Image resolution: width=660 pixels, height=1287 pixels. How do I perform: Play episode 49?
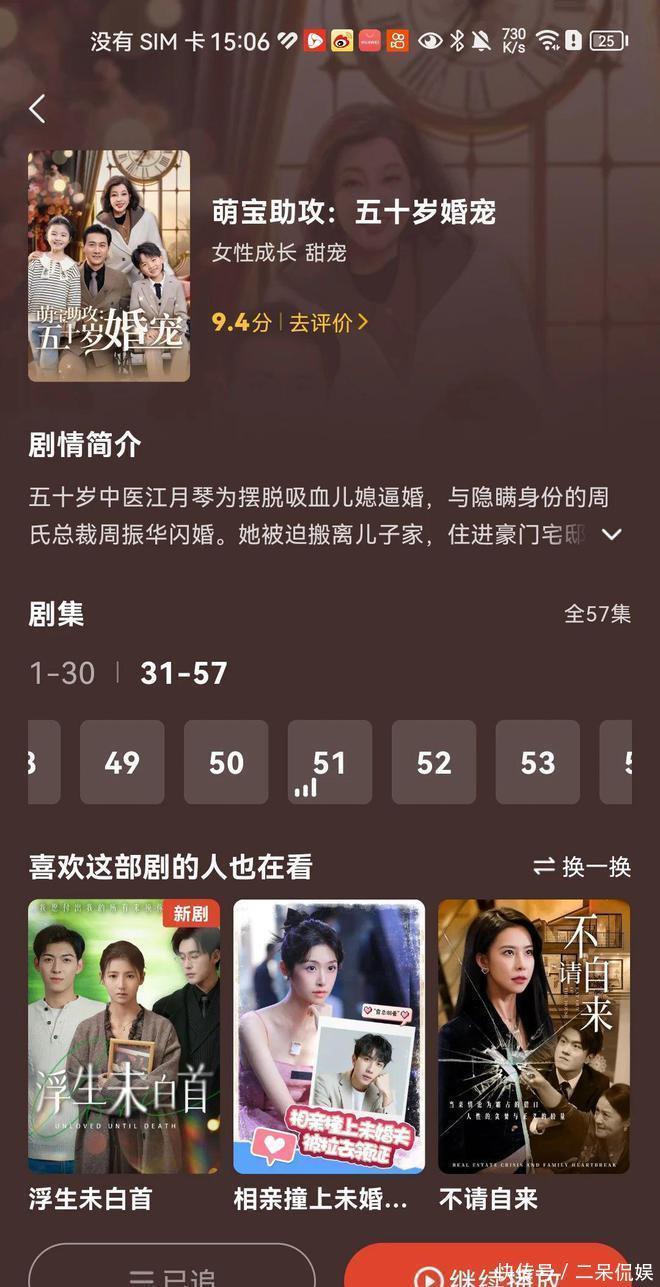(x=122, y=763)
